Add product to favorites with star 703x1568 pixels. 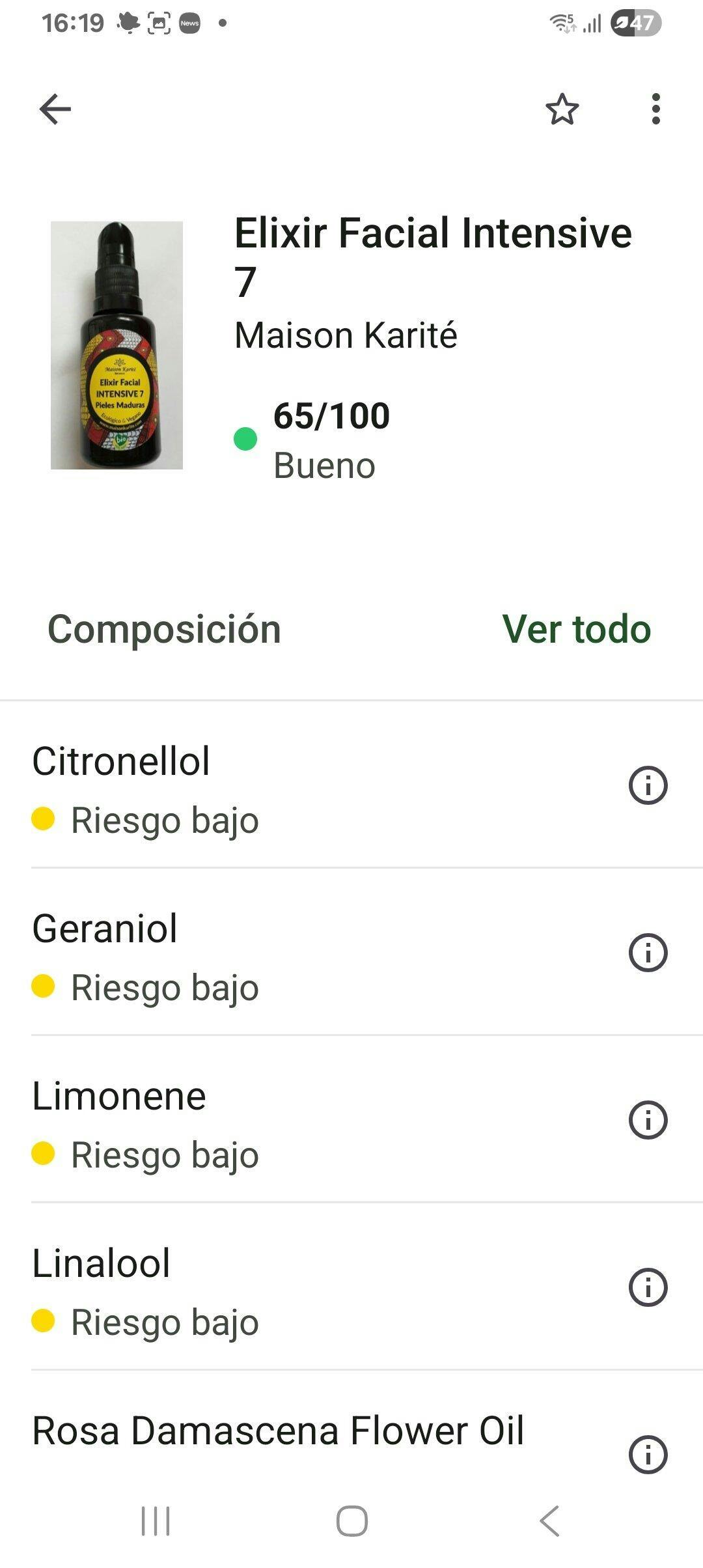click(x=562, y=109)
